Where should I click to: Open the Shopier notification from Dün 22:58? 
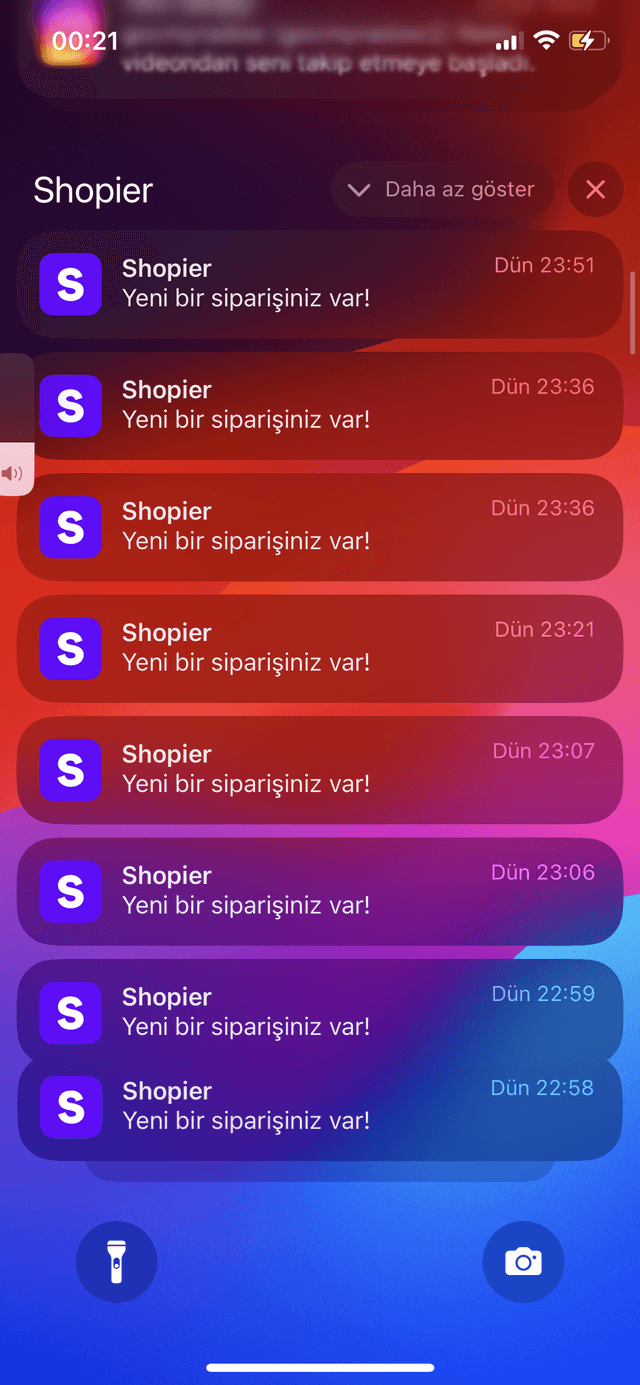pos(320,1107)
